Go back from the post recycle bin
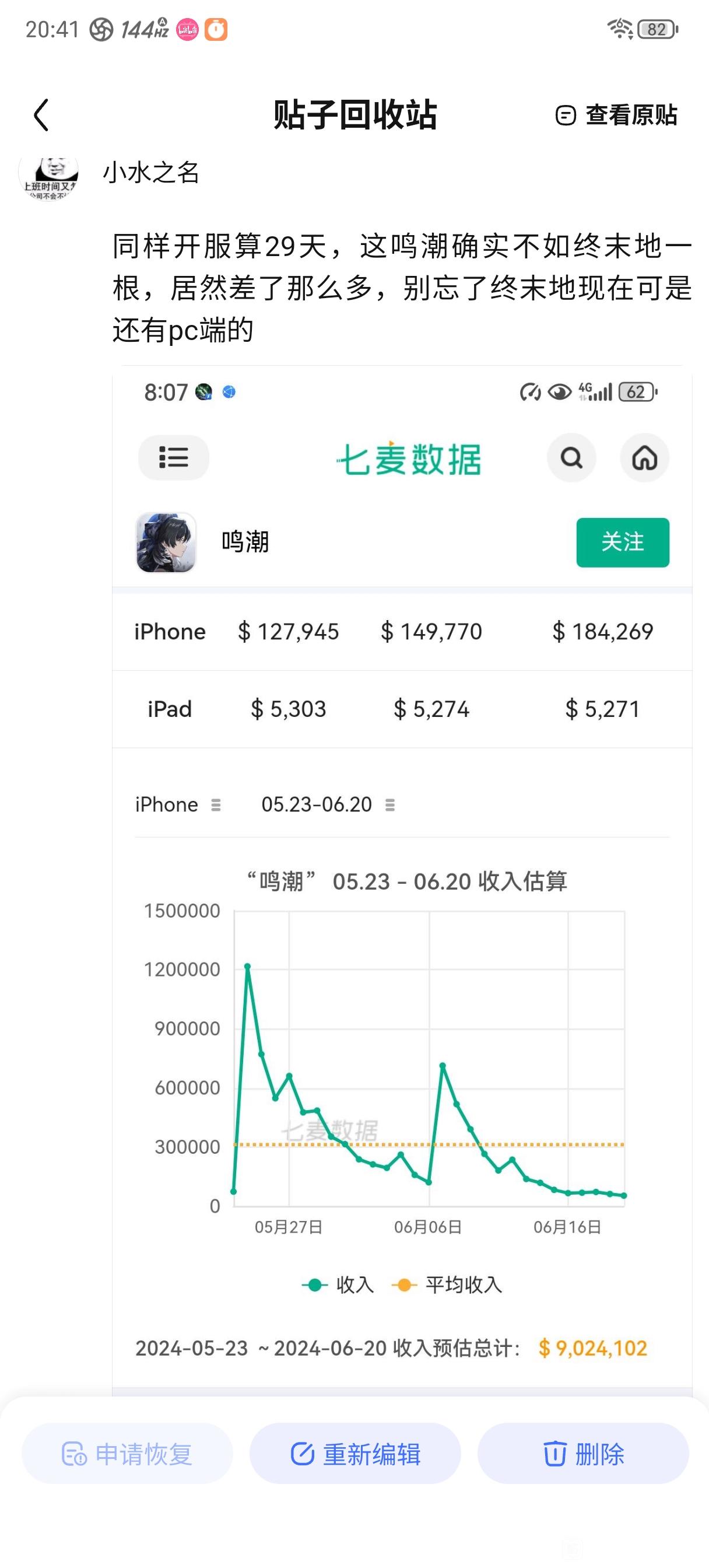This screenshot has height=1568, width=709. 41,115
